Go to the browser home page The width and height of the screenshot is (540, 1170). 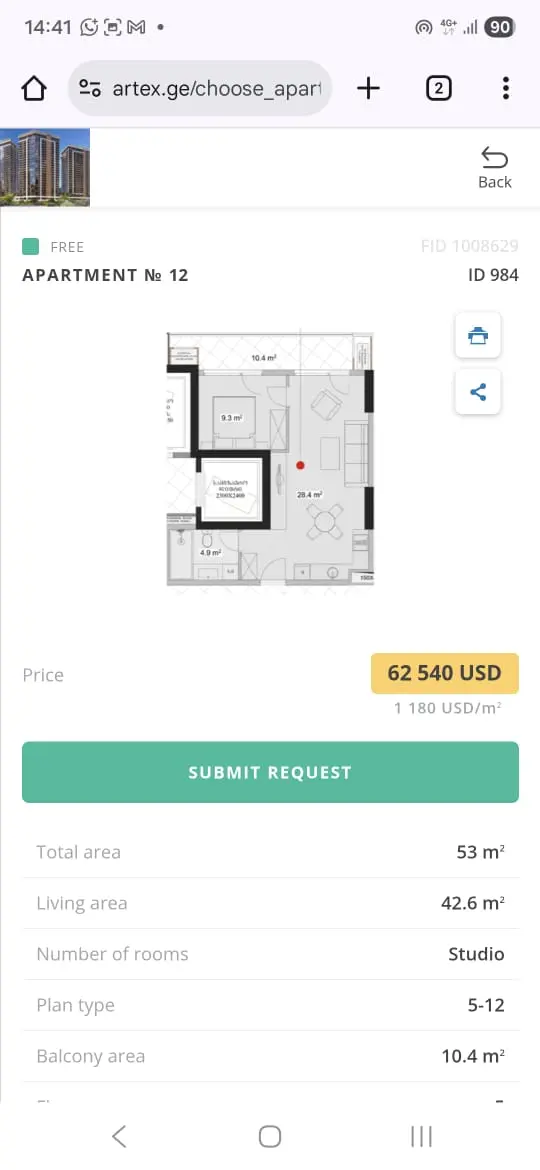[34, 89]
